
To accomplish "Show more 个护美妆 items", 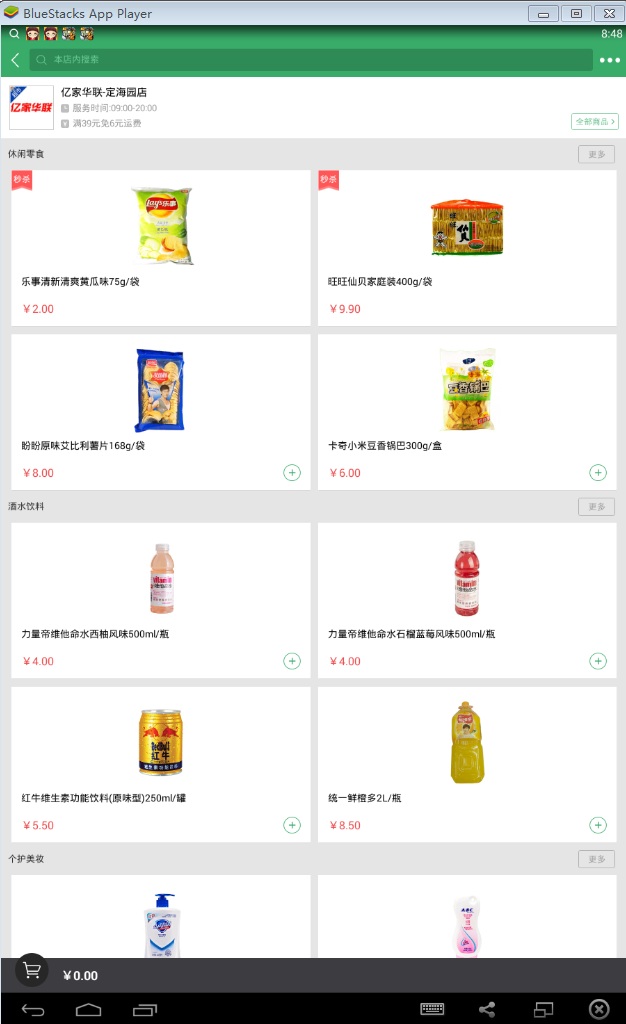I will [x=596, y=859].
